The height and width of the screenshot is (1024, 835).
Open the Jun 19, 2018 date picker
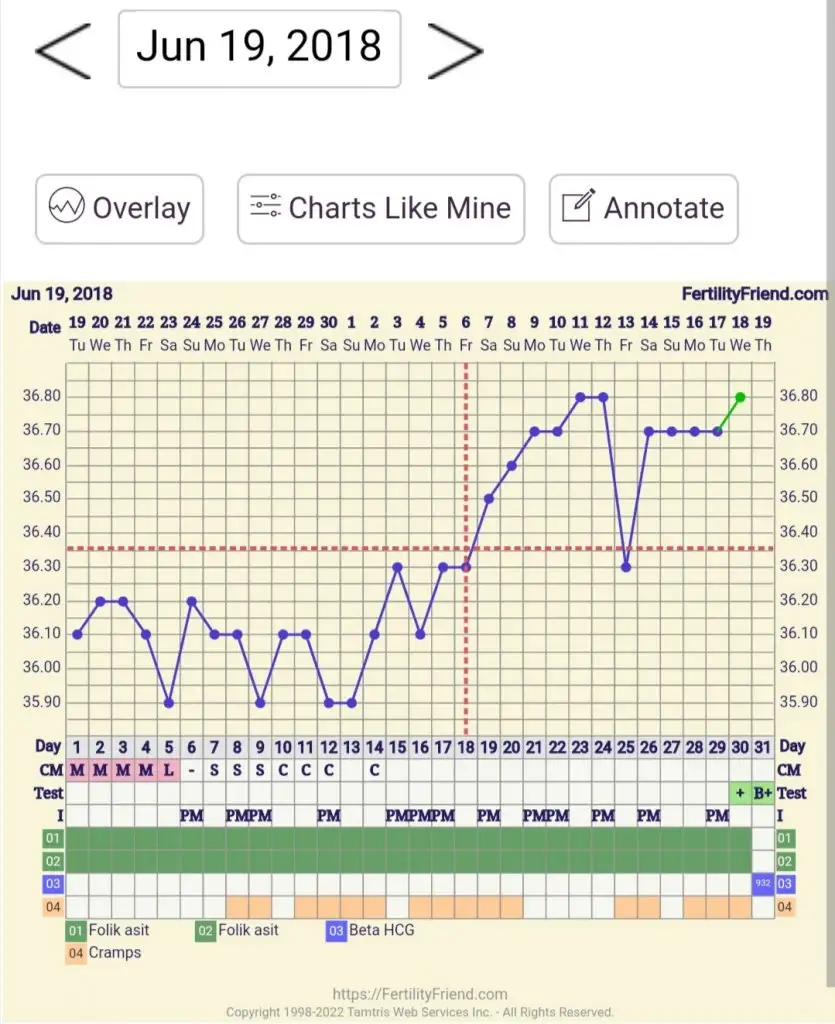(259, 48)
